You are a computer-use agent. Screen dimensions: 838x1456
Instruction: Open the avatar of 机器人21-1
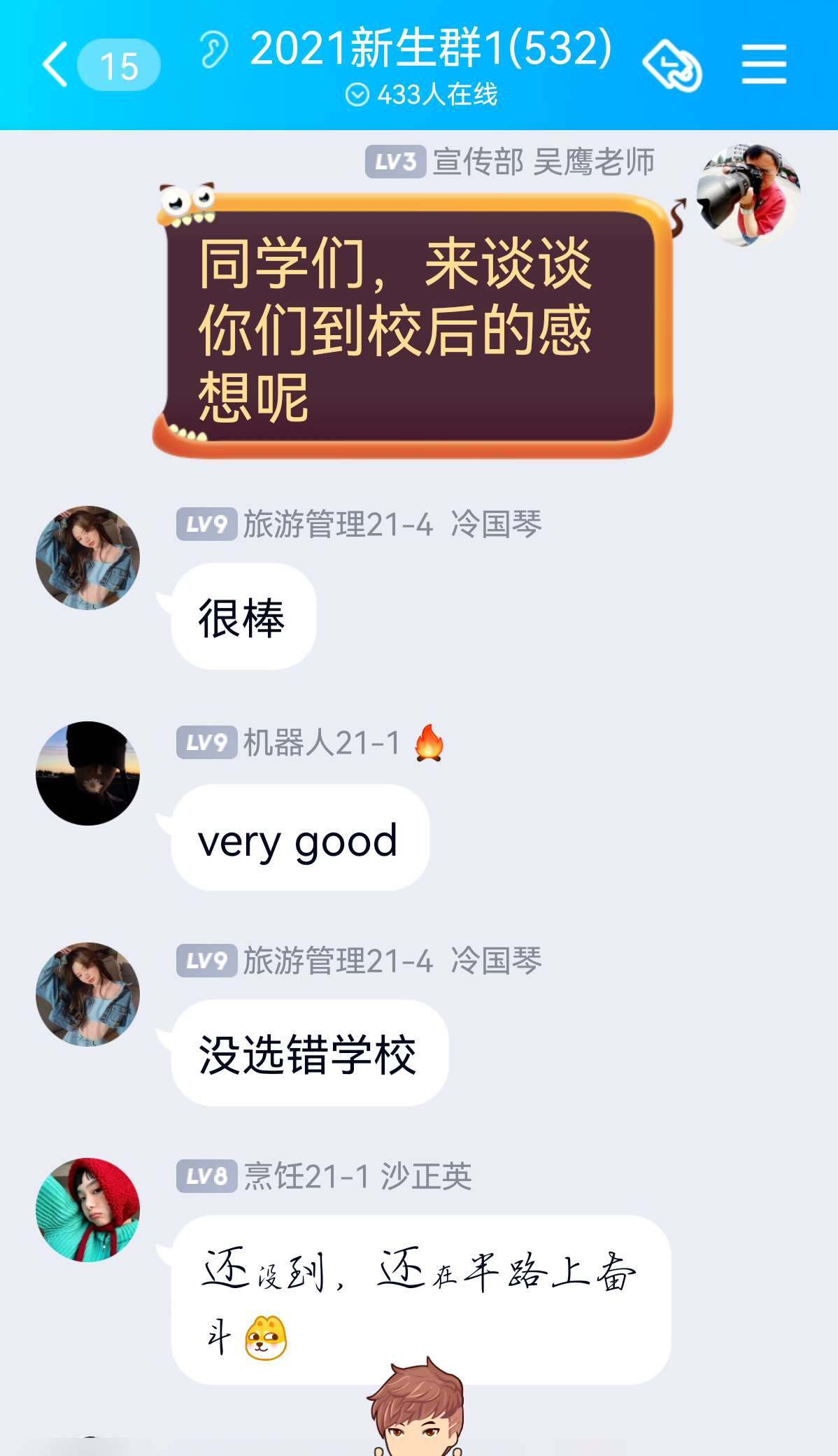[88, 773]
